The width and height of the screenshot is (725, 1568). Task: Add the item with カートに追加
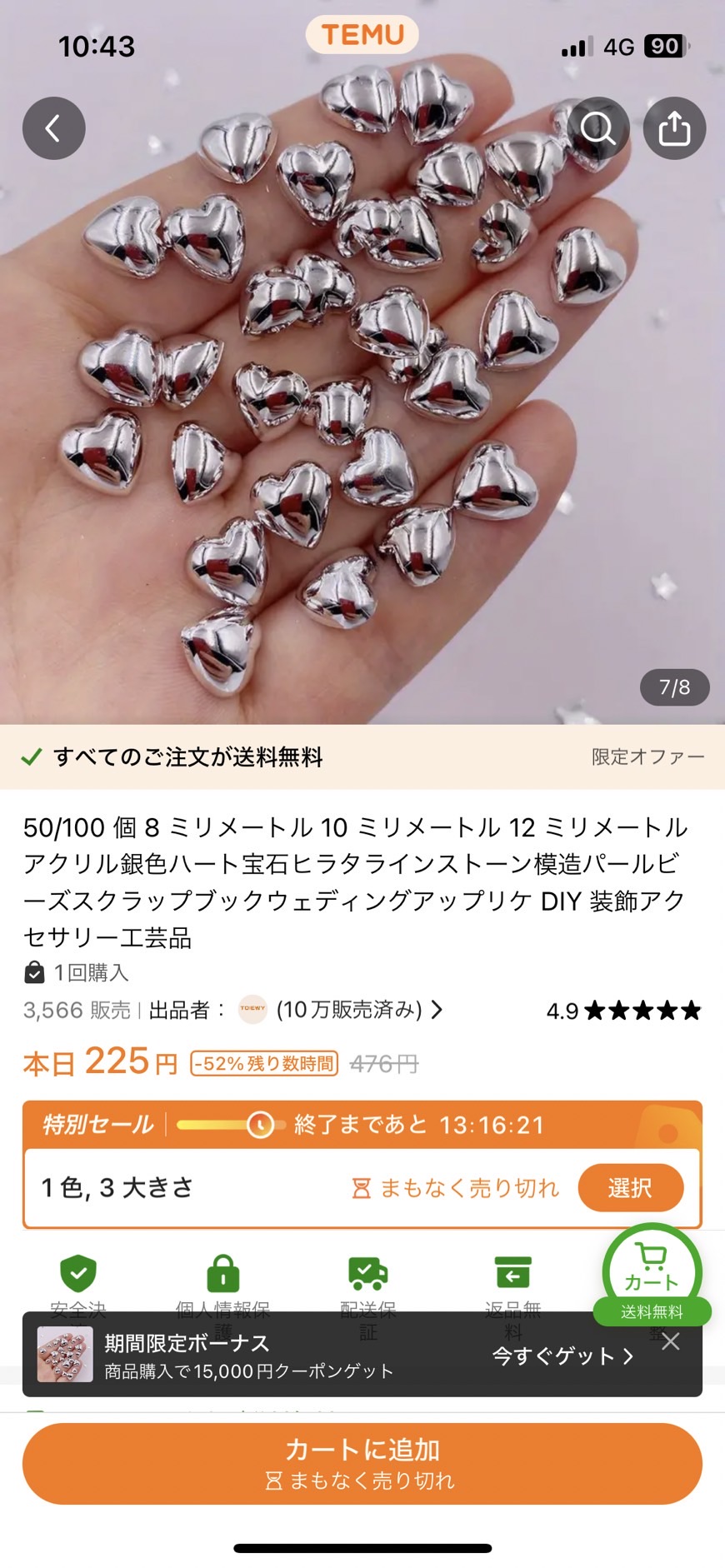(x=362, y=1463)
